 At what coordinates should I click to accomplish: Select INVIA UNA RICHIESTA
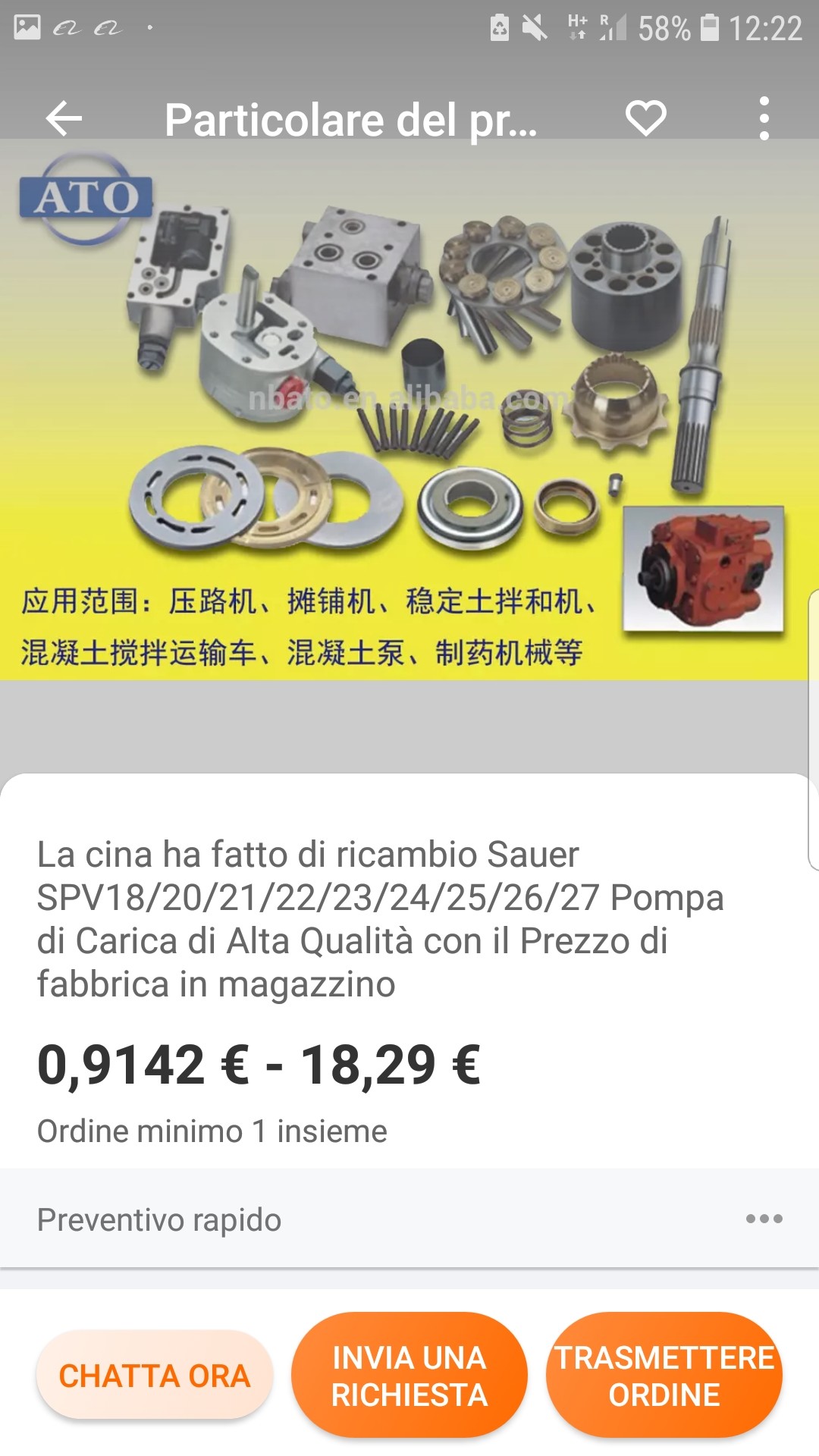point(409,1376)
